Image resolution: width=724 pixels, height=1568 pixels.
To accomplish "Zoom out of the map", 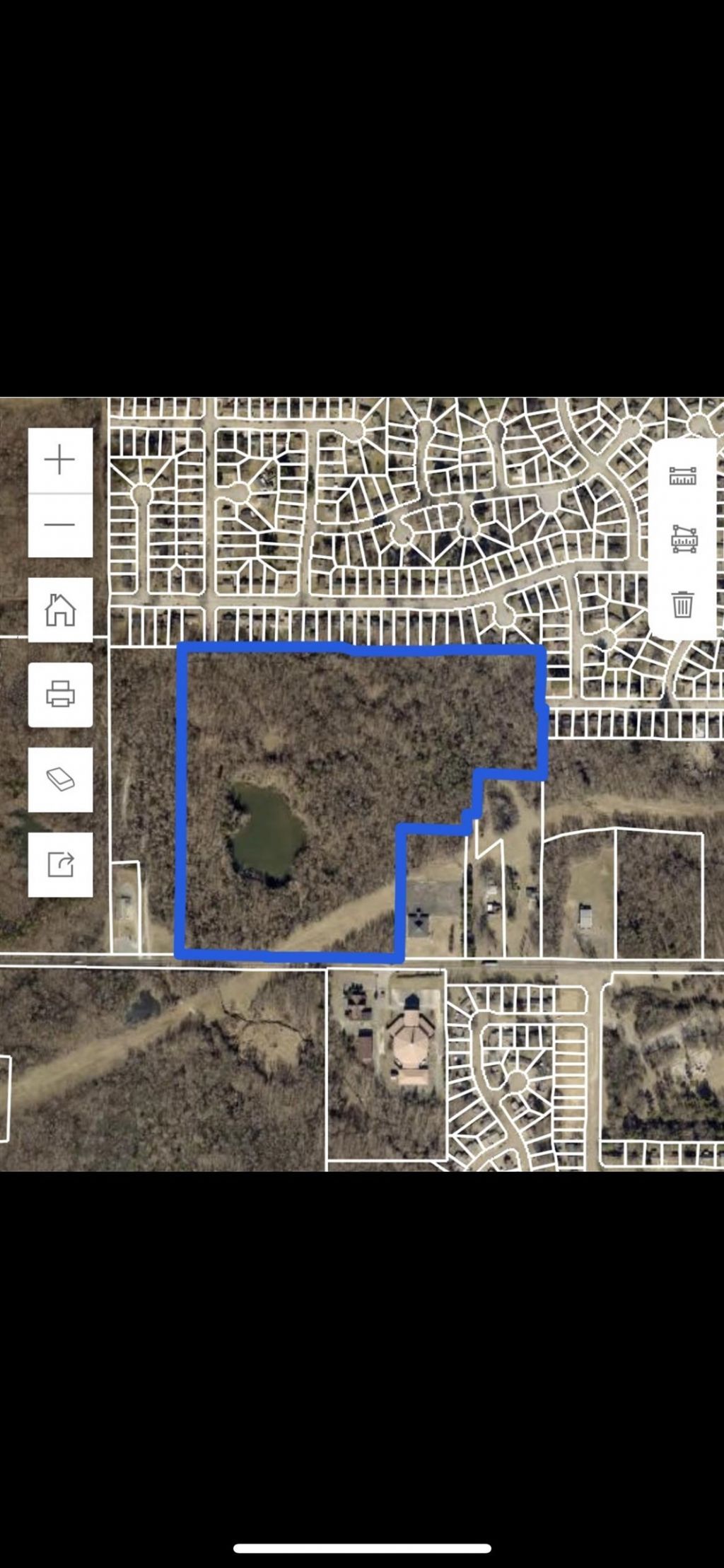I will tap(60, 525).
